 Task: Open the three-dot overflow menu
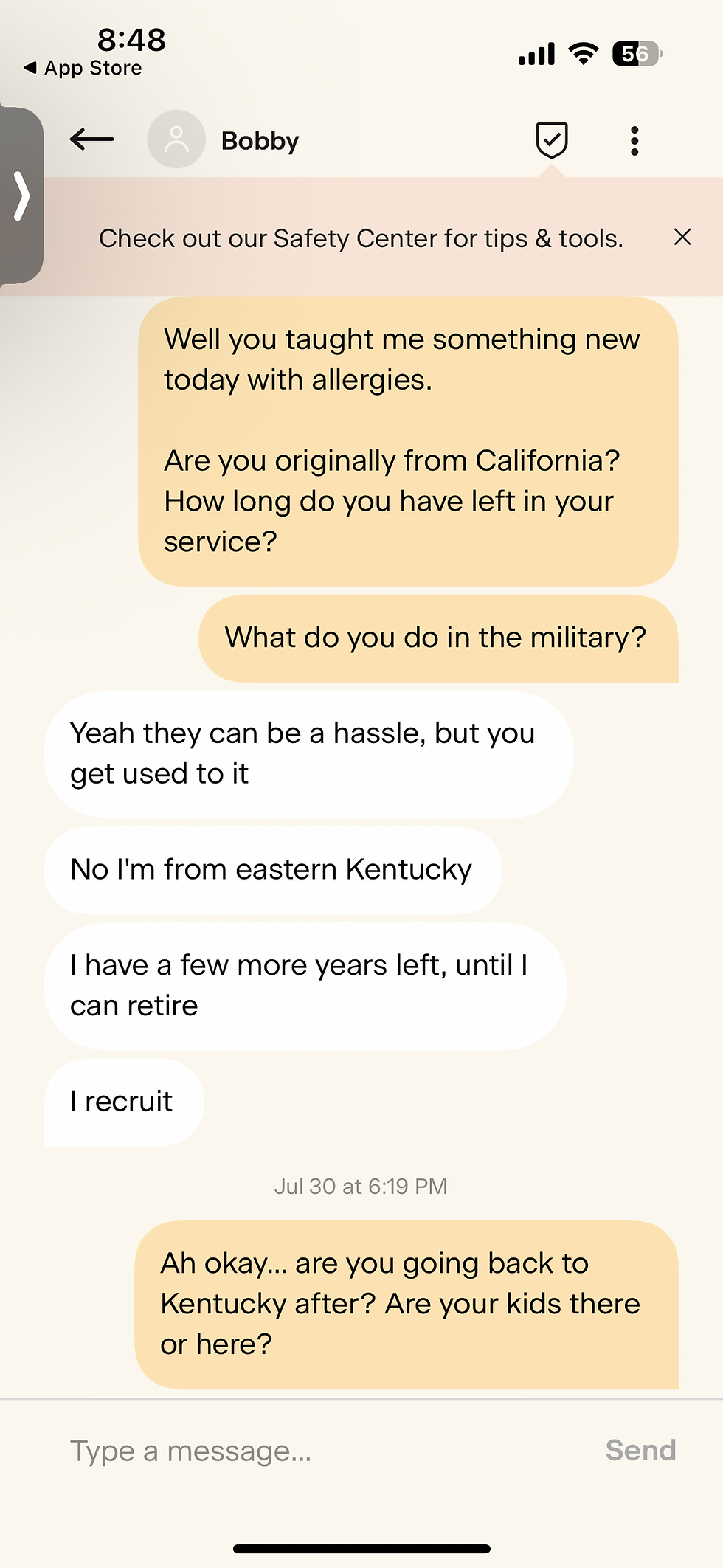[634, 140]
